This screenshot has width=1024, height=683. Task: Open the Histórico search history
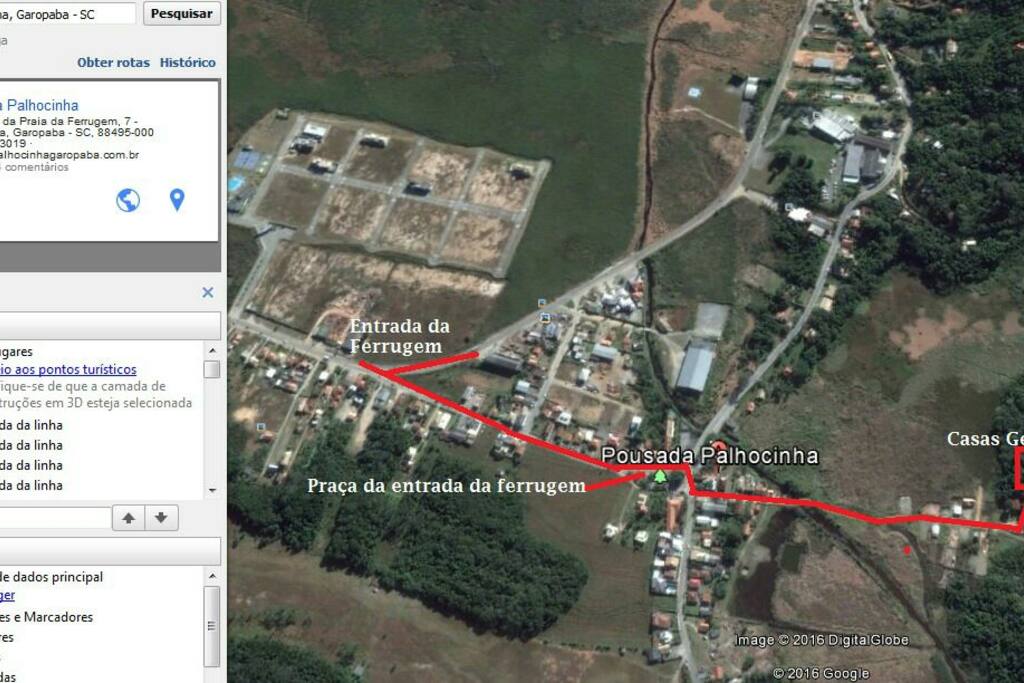187,62
